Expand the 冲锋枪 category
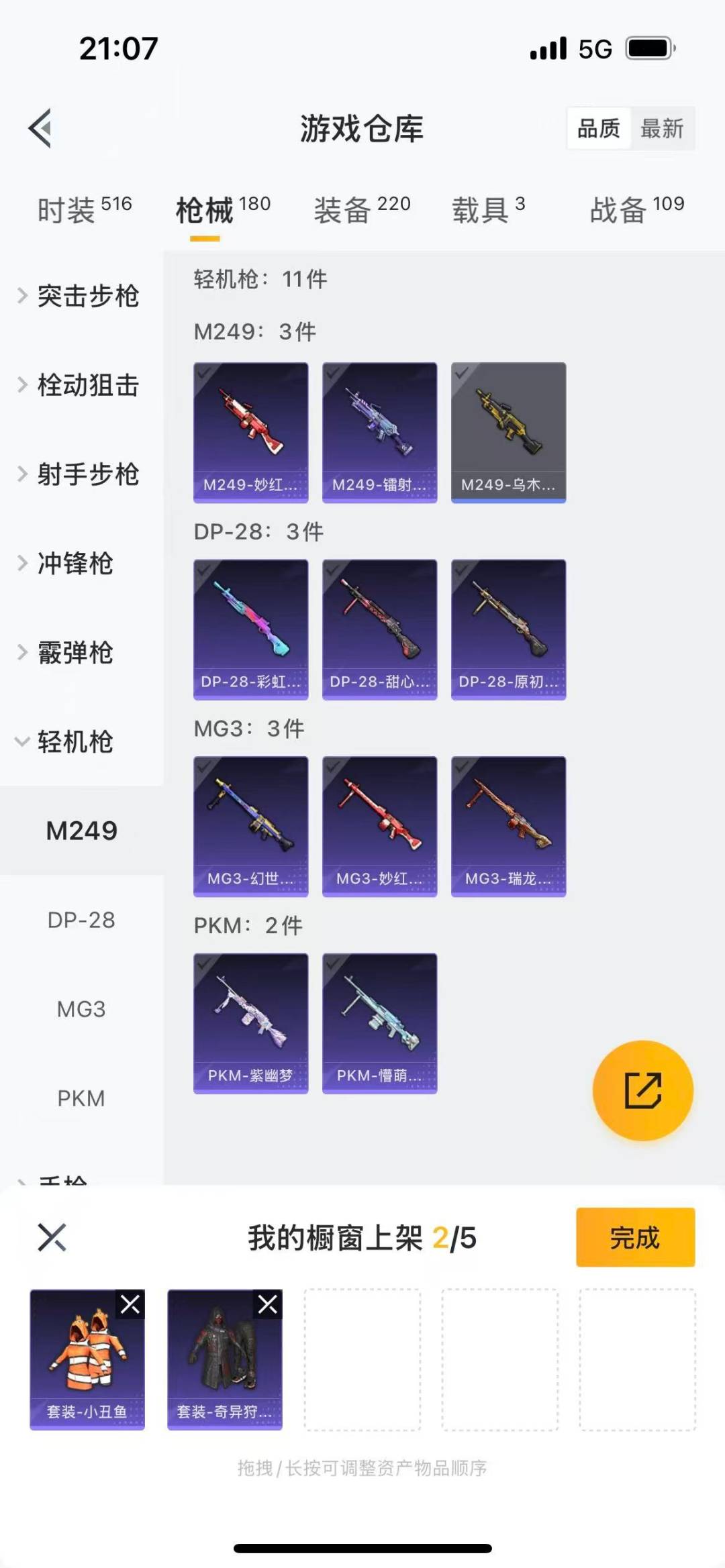725x1568 pixels. point(74,564)
